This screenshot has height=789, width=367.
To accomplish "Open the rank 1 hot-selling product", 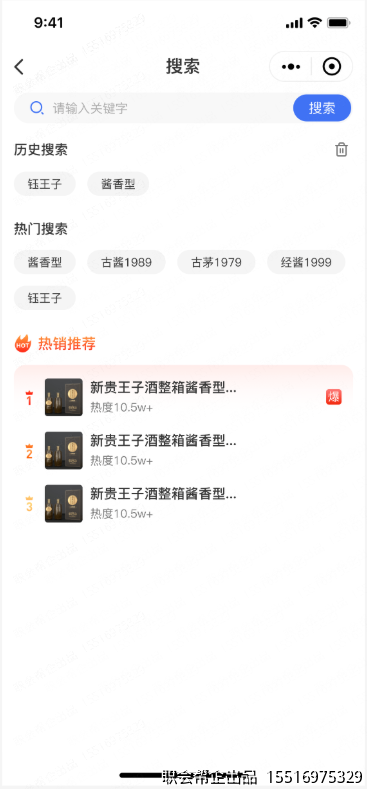I will 184,397.
